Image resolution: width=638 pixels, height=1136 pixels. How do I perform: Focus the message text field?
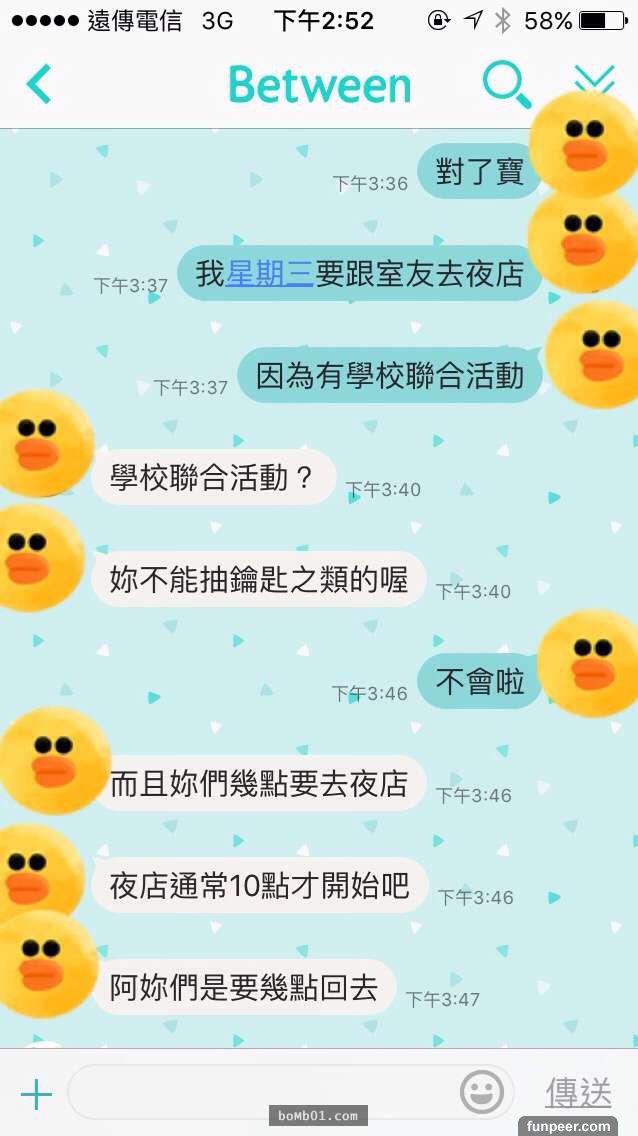pos(260,1093)
